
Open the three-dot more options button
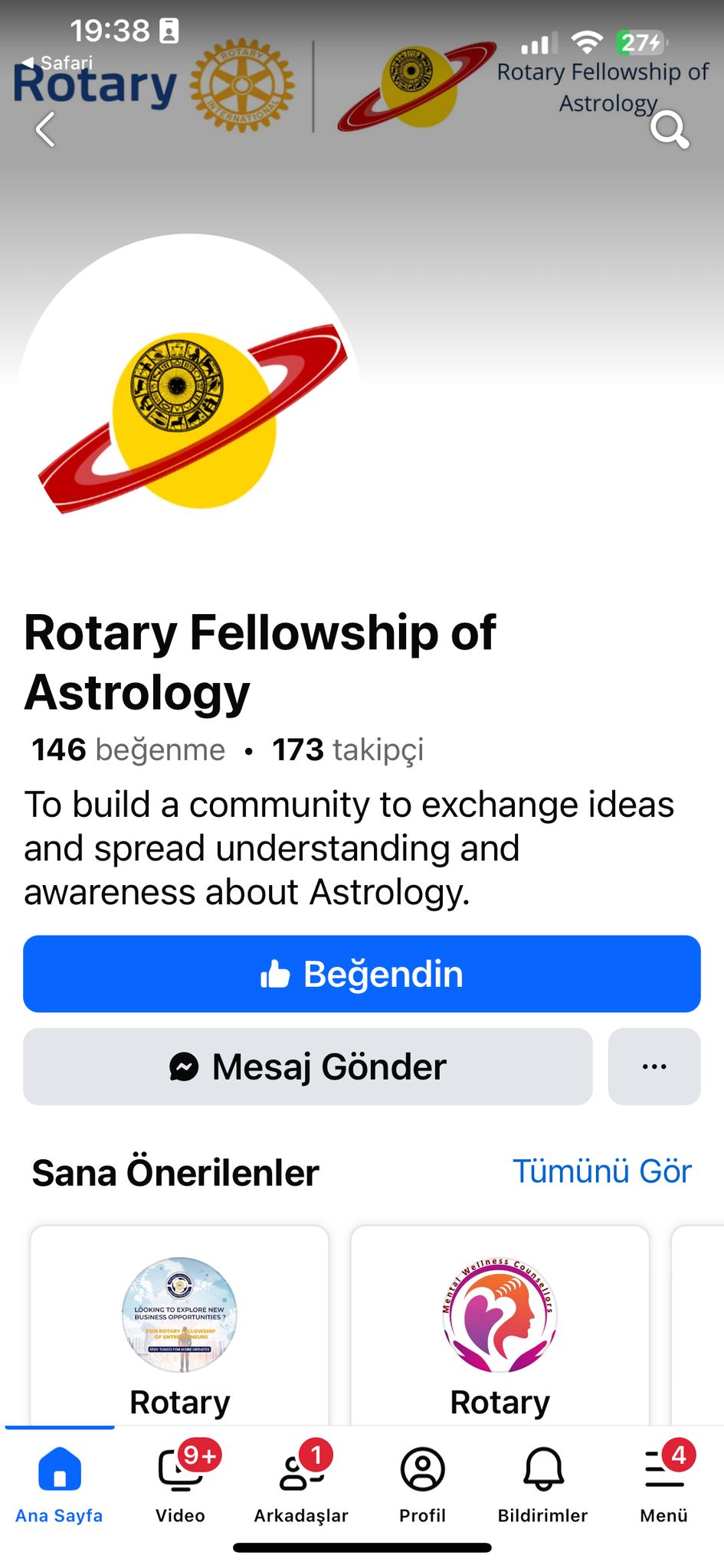click(654, 1067)
